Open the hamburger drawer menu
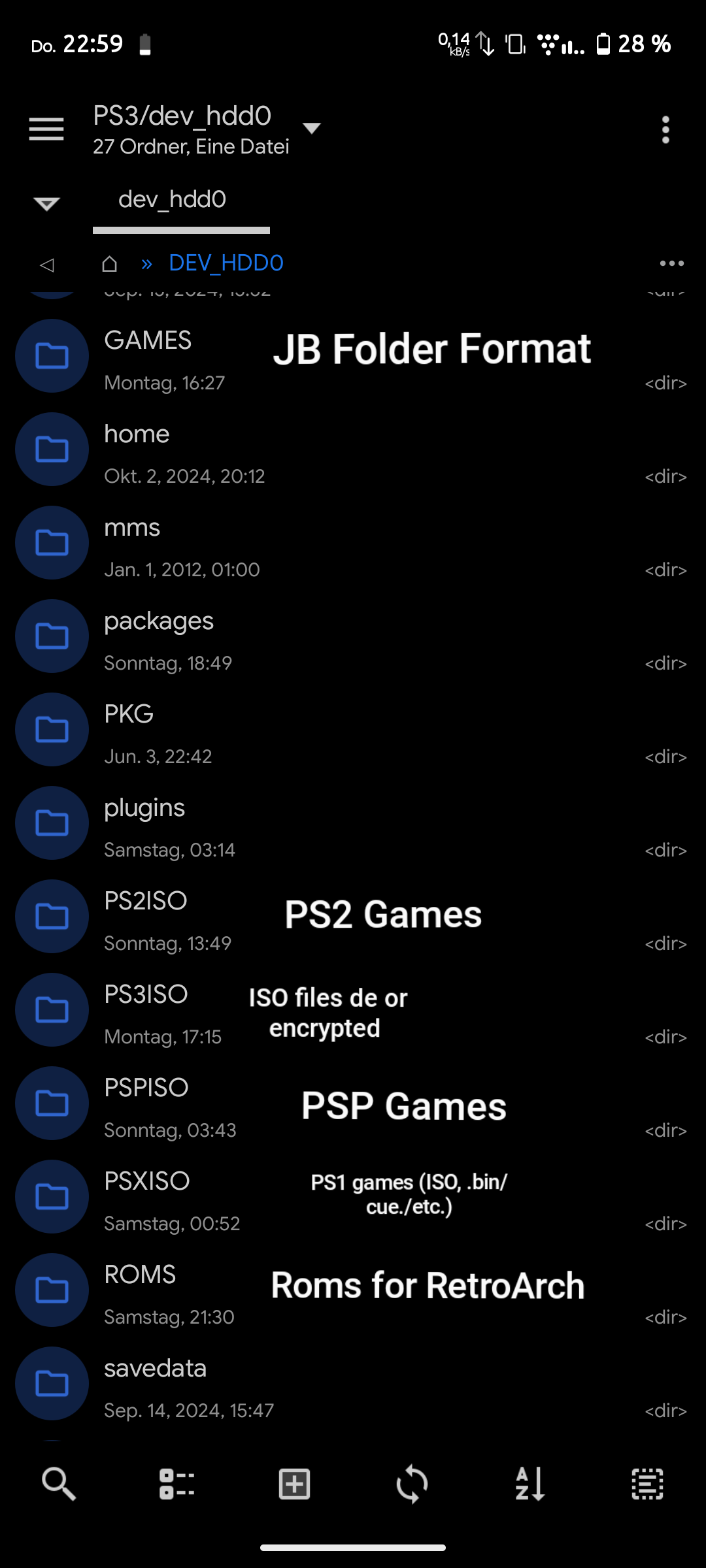Viewport: 706px width, 1568px height. [46, 129]
